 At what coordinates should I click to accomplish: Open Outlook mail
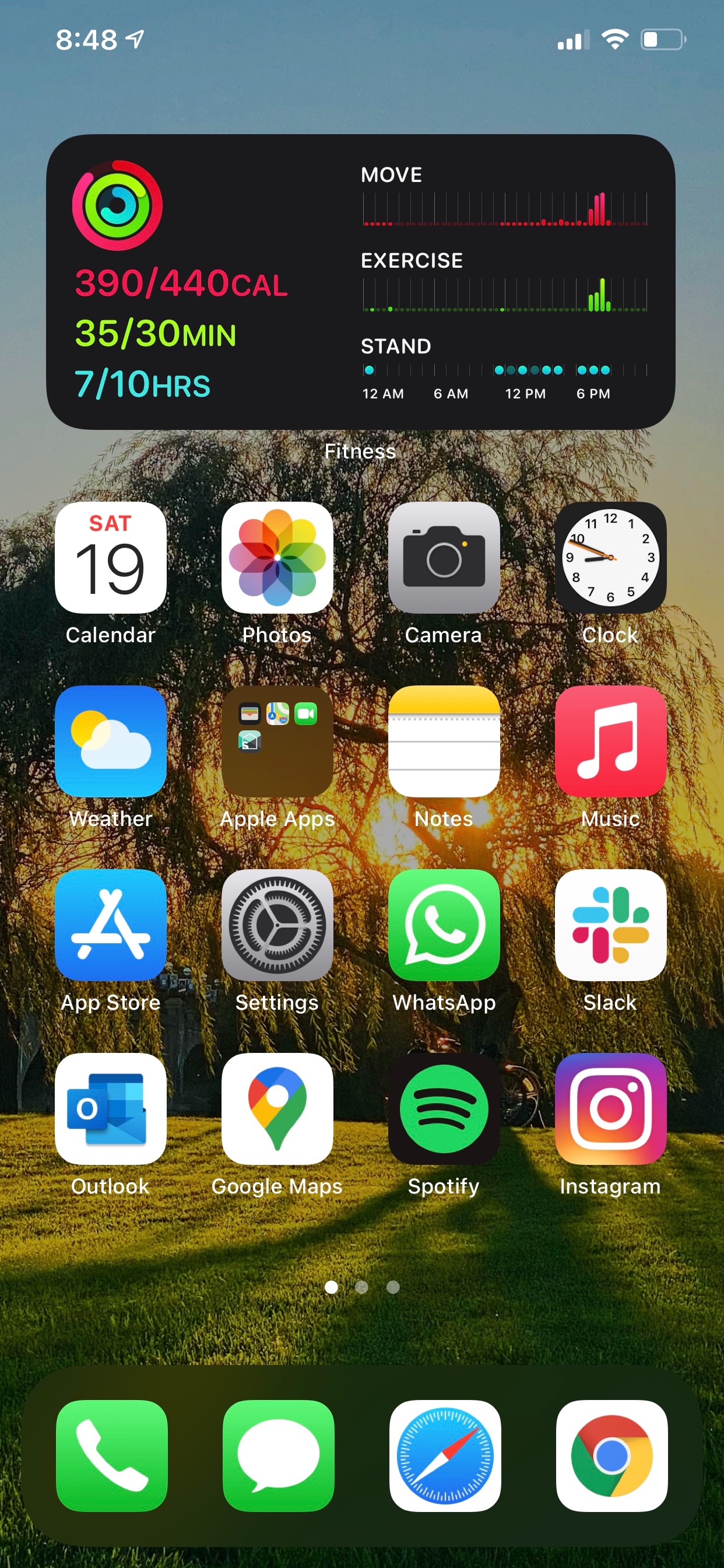click(x=111, y=1109)
